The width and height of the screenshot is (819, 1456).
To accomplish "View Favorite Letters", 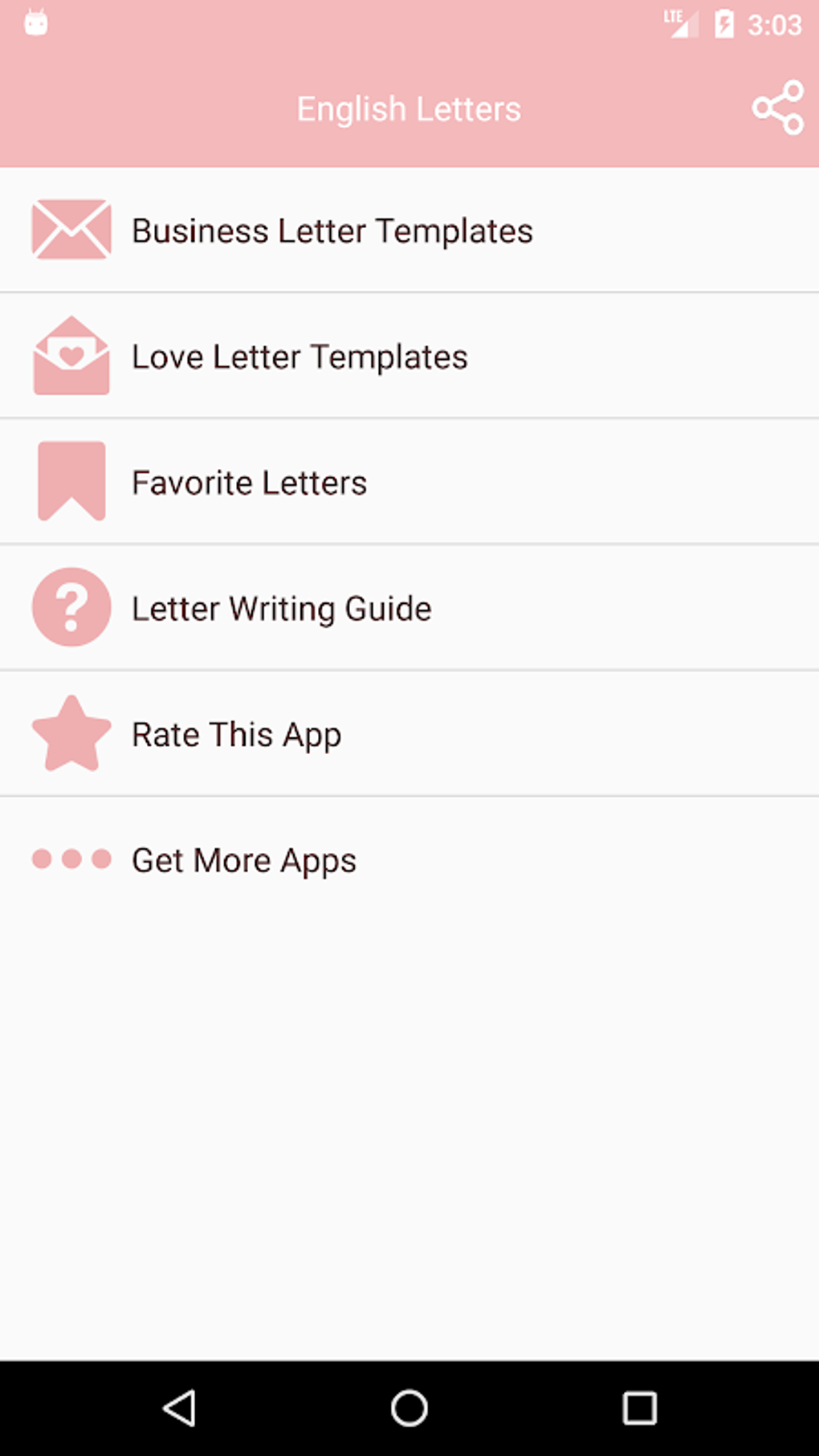I will coord(249,483).
